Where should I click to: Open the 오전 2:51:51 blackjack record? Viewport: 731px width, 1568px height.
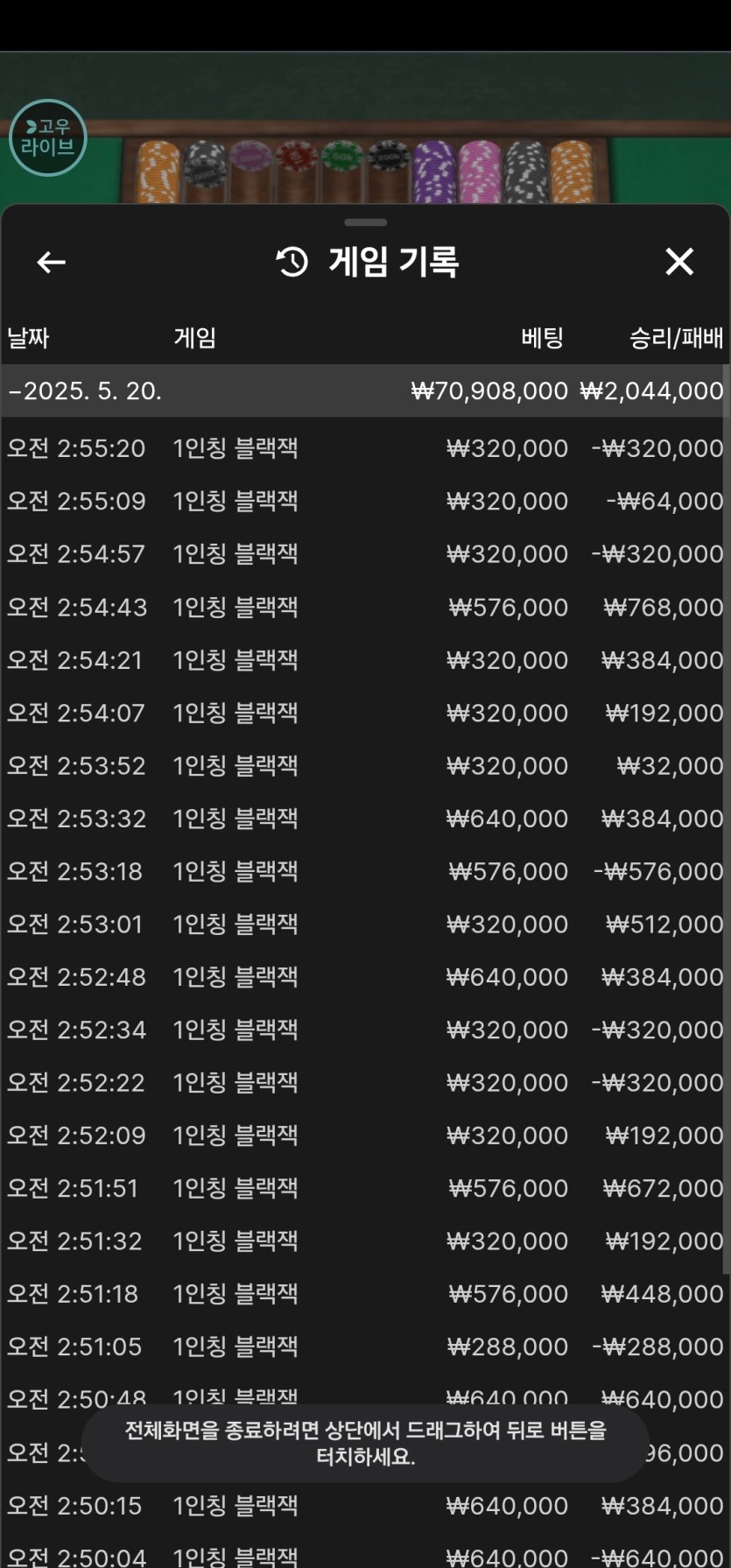[365, 1188]
